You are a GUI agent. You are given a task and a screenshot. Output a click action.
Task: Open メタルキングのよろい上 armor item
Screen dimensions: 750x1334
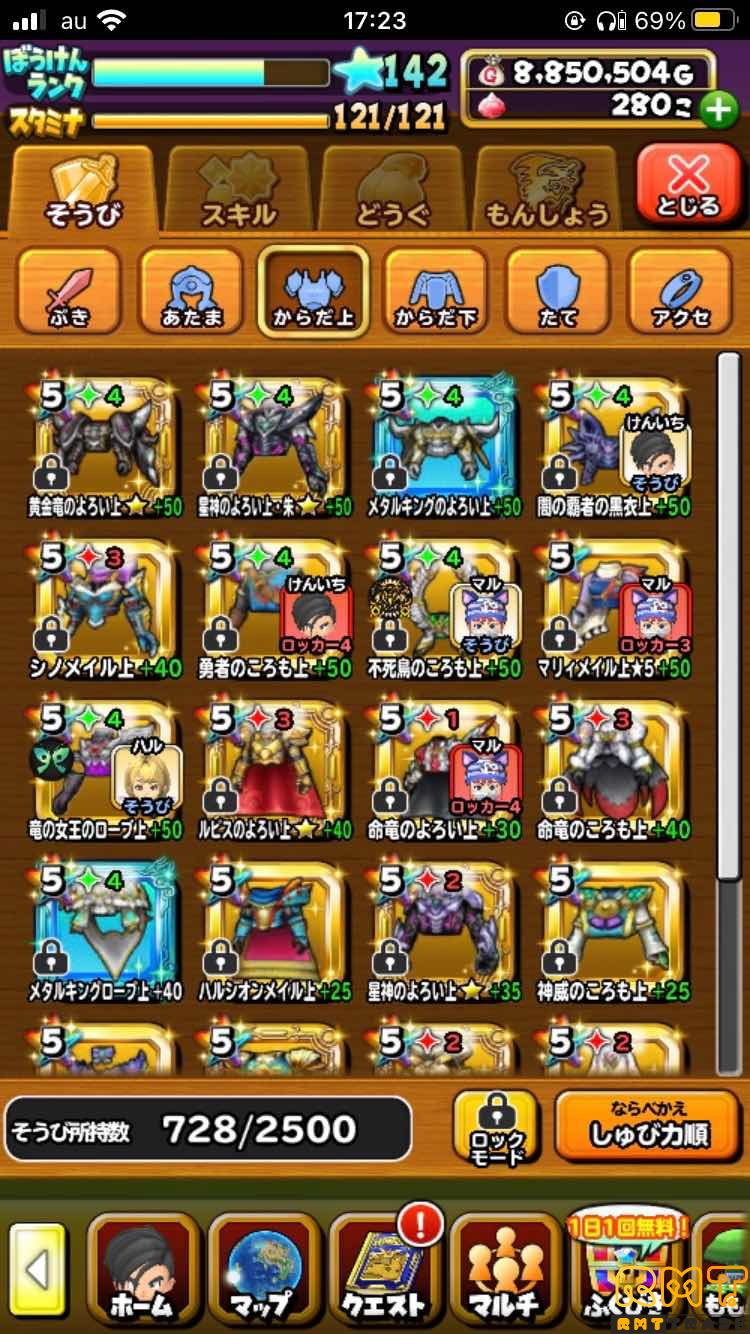[444, 445]
